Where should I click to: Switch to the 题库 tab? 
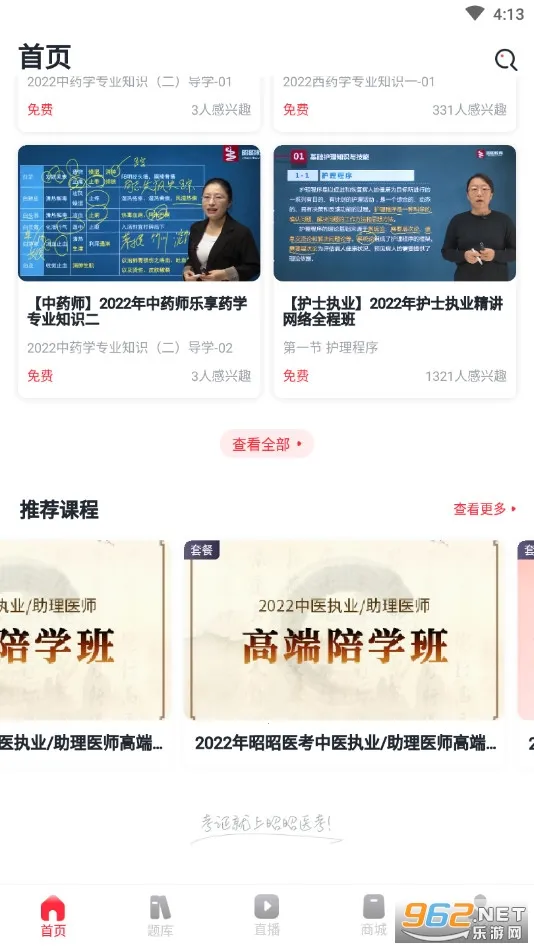160,916
